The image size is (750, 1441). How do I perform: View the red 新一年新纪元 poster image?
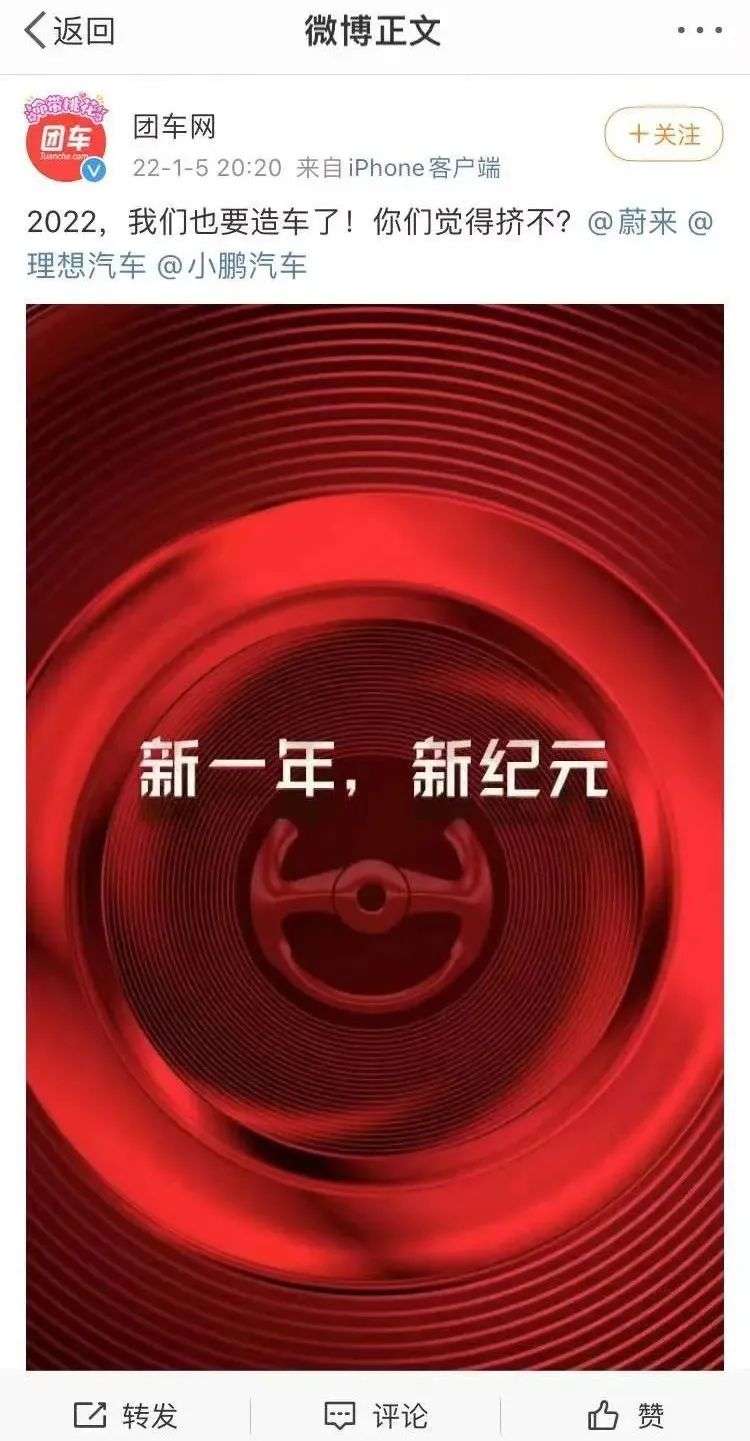[375, 836]
